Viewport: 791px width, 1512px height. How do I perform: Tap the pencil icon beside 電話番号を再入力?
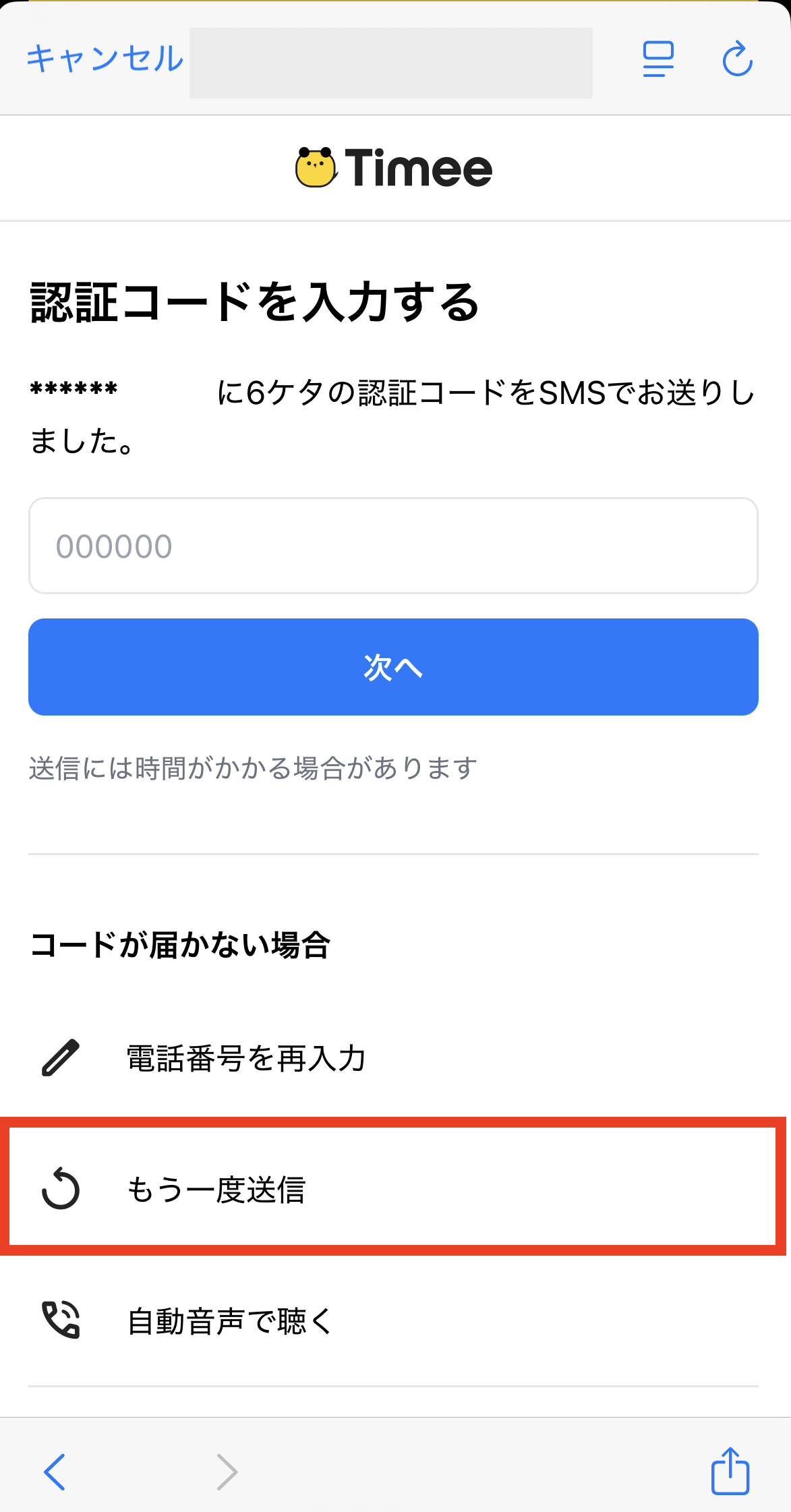point(61,1059)
